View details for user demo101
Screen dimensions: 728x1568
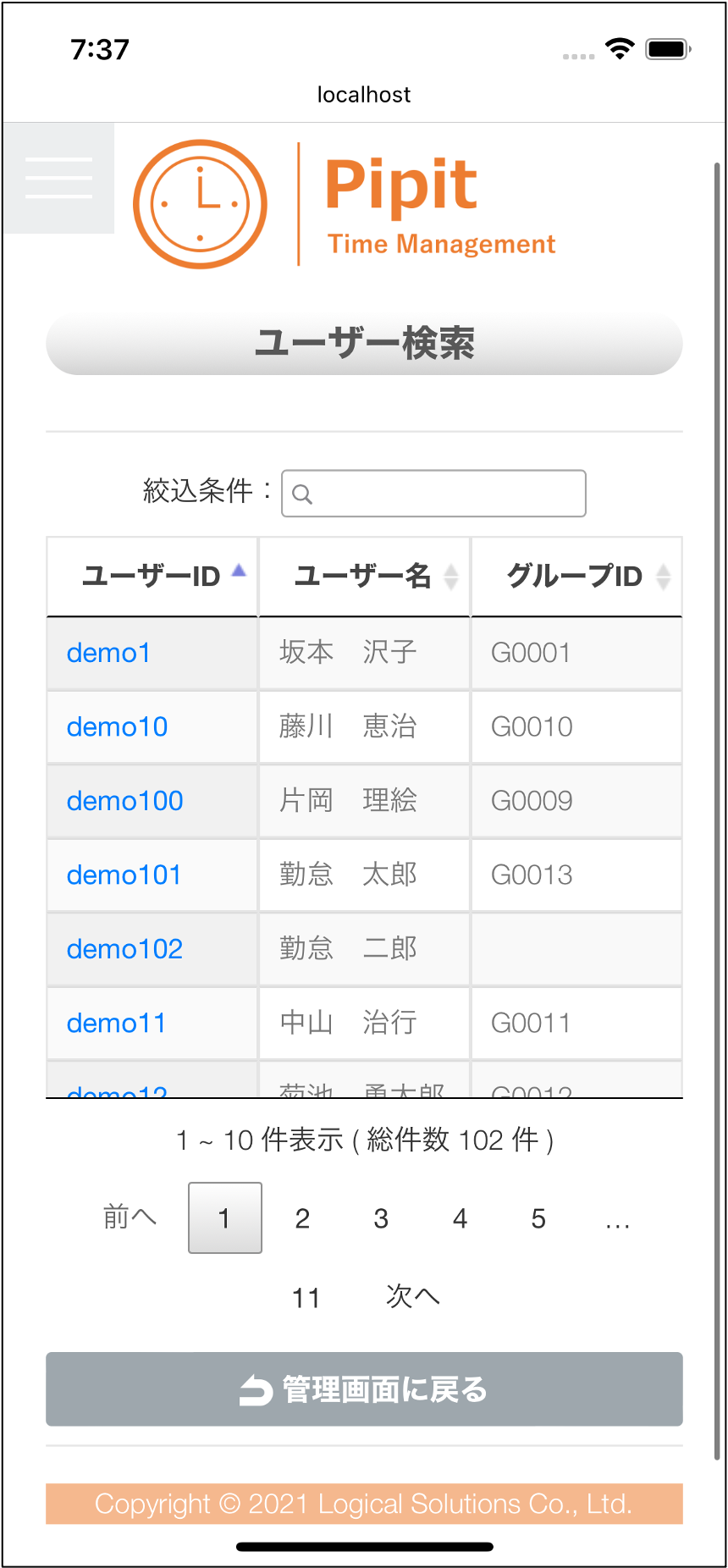pyautogui.click(x=124, y=875)
